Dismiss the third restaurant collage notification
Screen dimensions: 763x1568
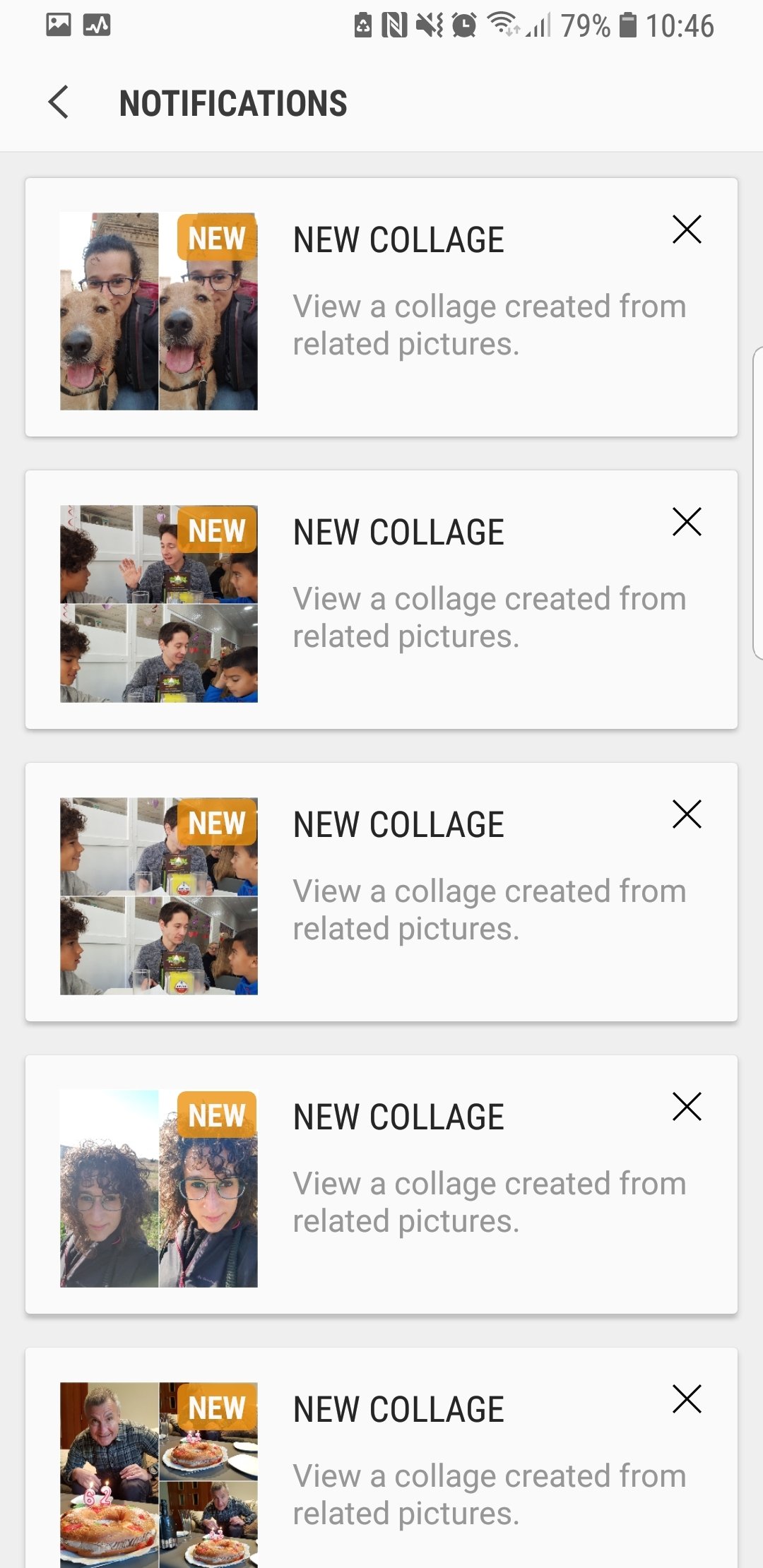686,814
